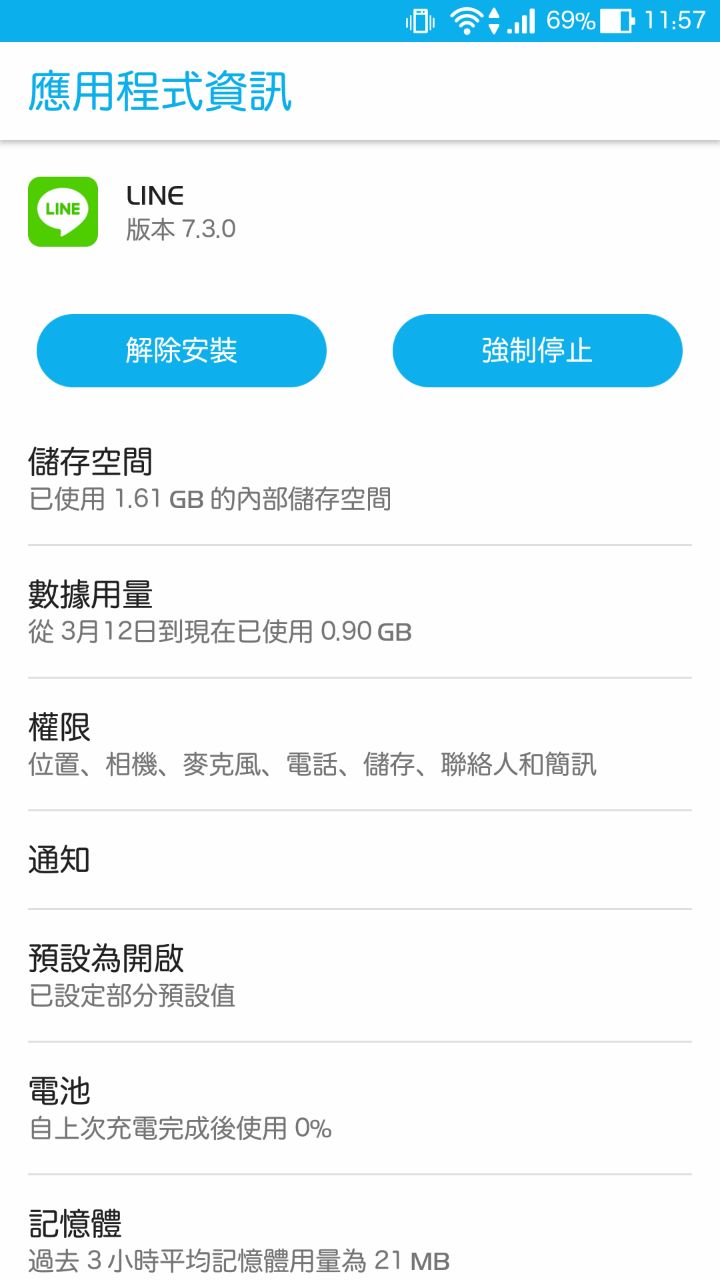The image size is (720, 1280).
Task: Tap the 解除安裝 uninstall button
Action: [x=181, y=350]
